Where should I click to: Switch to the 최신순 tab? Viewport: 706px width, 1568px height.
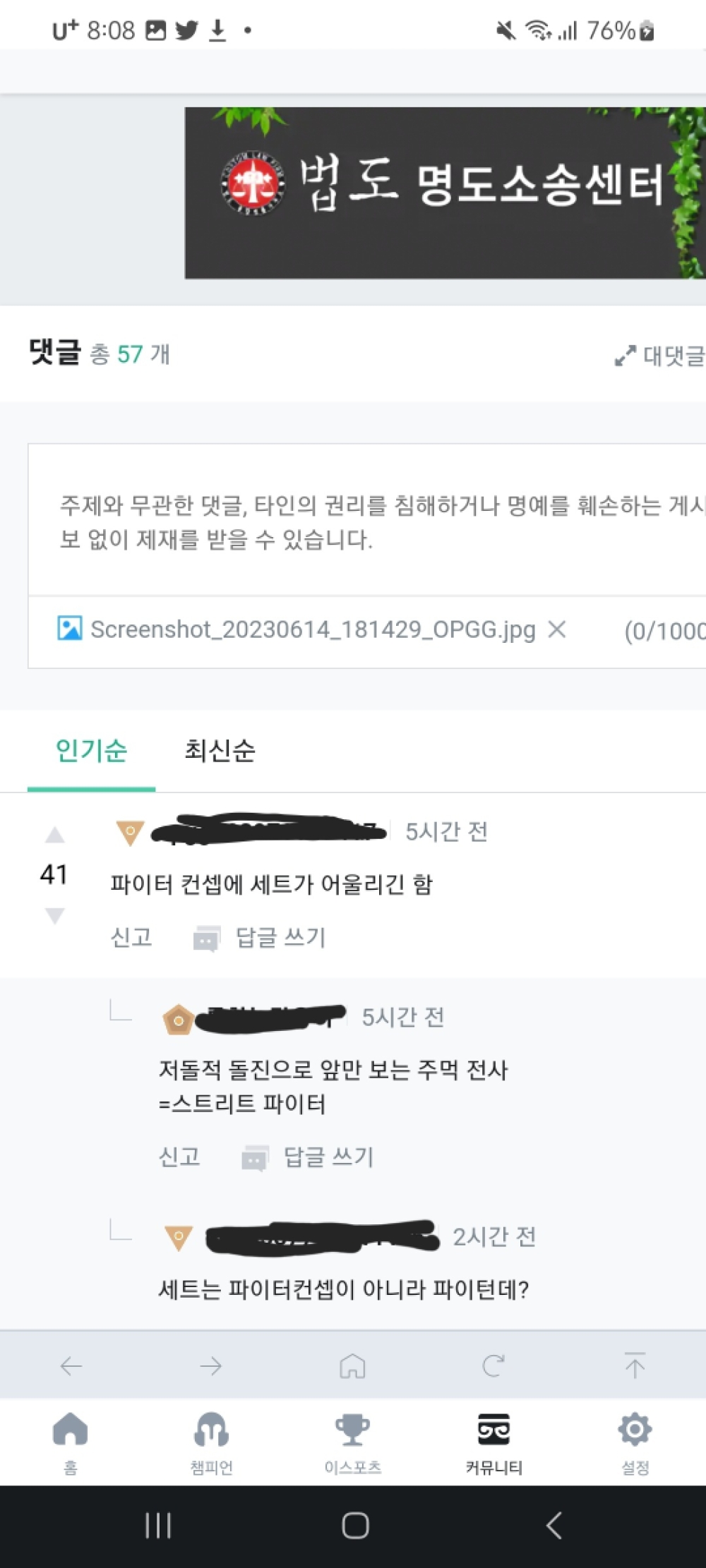tap(220, 750)
